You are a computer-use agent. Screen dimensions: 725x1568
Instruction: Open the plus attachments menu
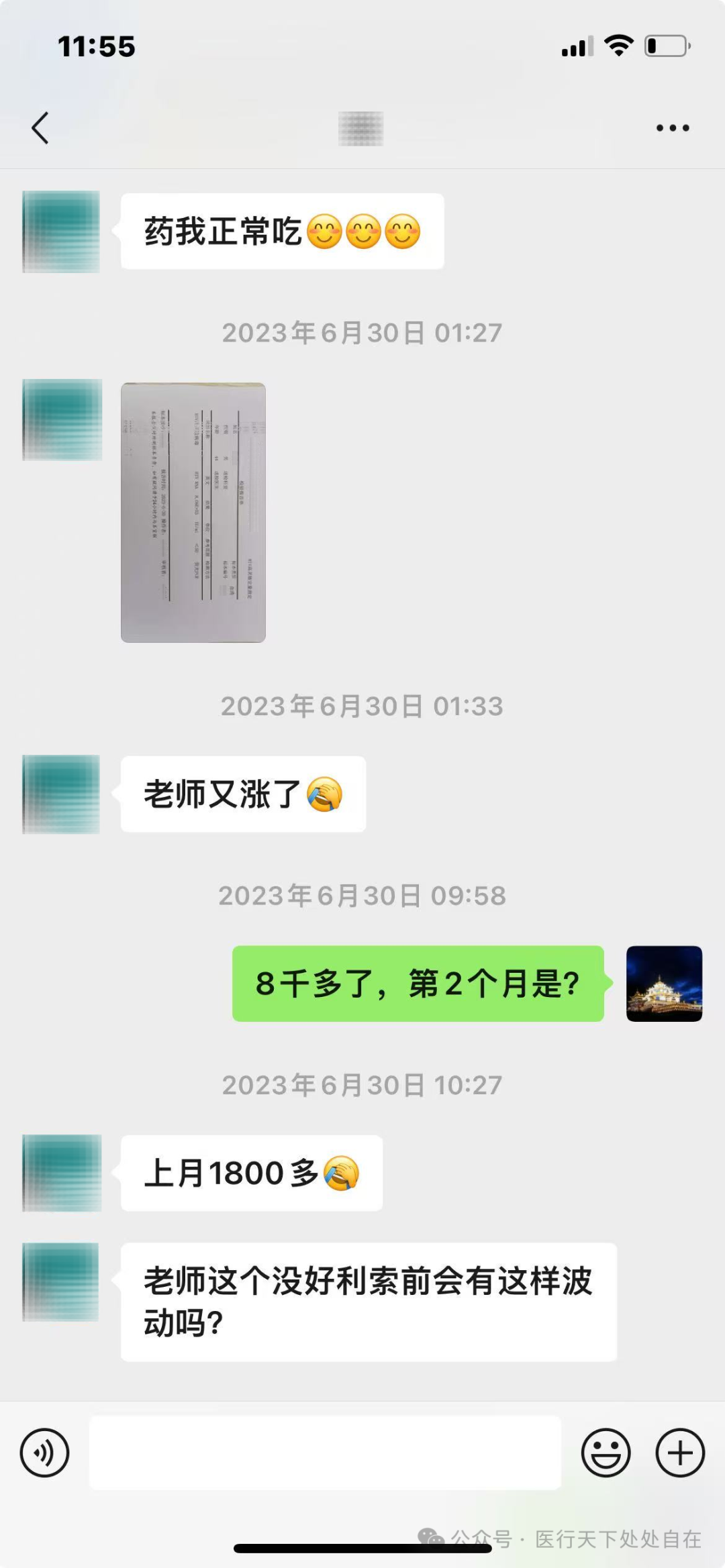(680, 1453)
